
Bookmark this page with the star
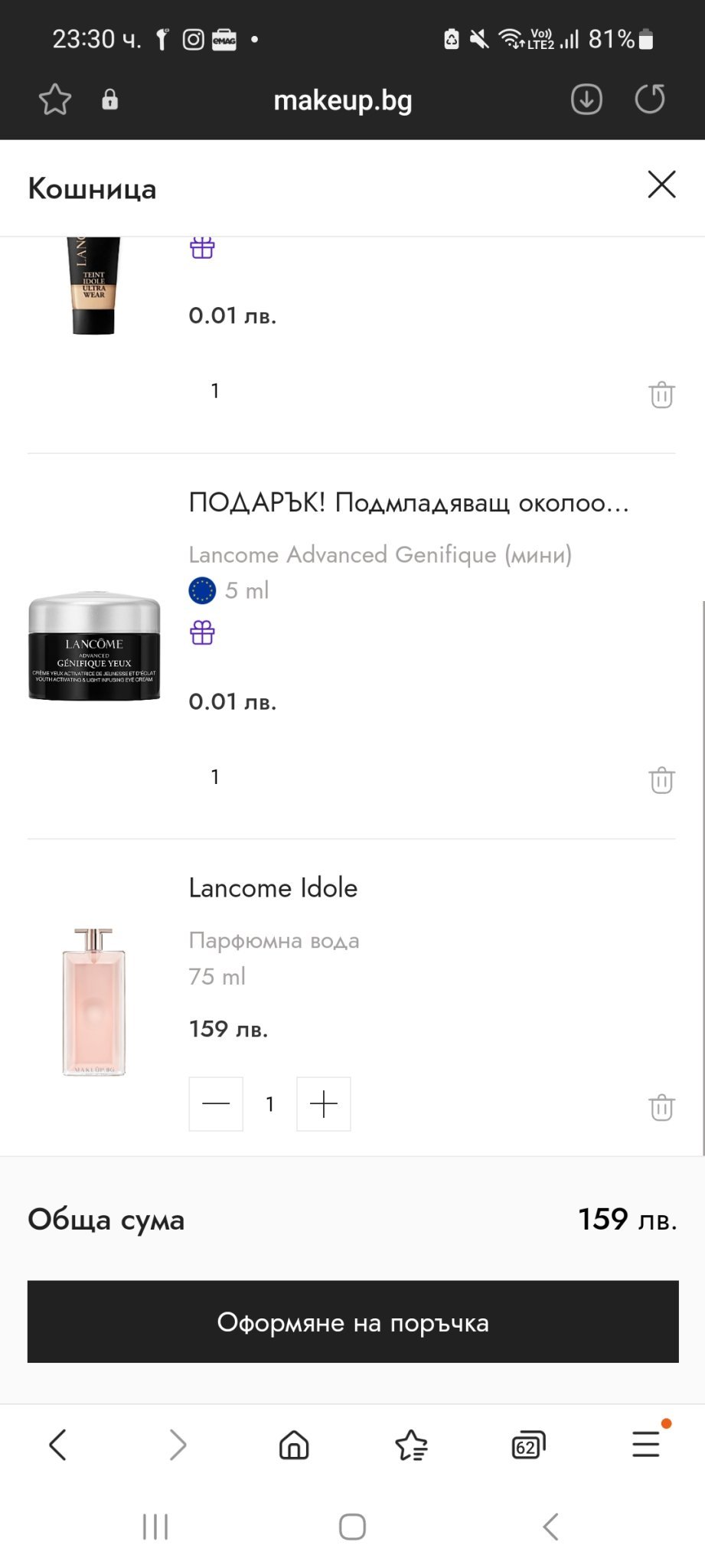(55, 100)
